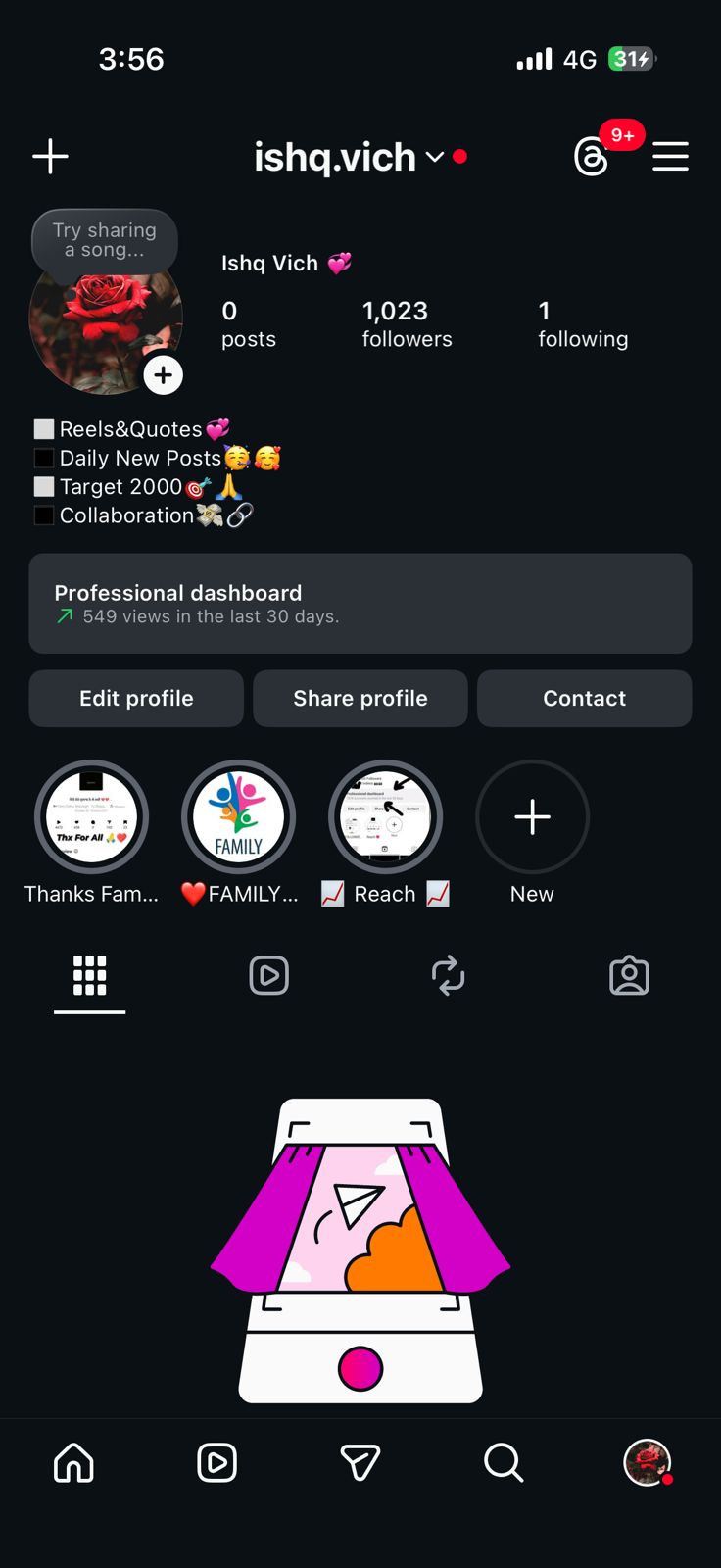The width and height of the screenshot is (721, 1568).
Task: Switch to the reposts tab
Action: pos(449,976)
